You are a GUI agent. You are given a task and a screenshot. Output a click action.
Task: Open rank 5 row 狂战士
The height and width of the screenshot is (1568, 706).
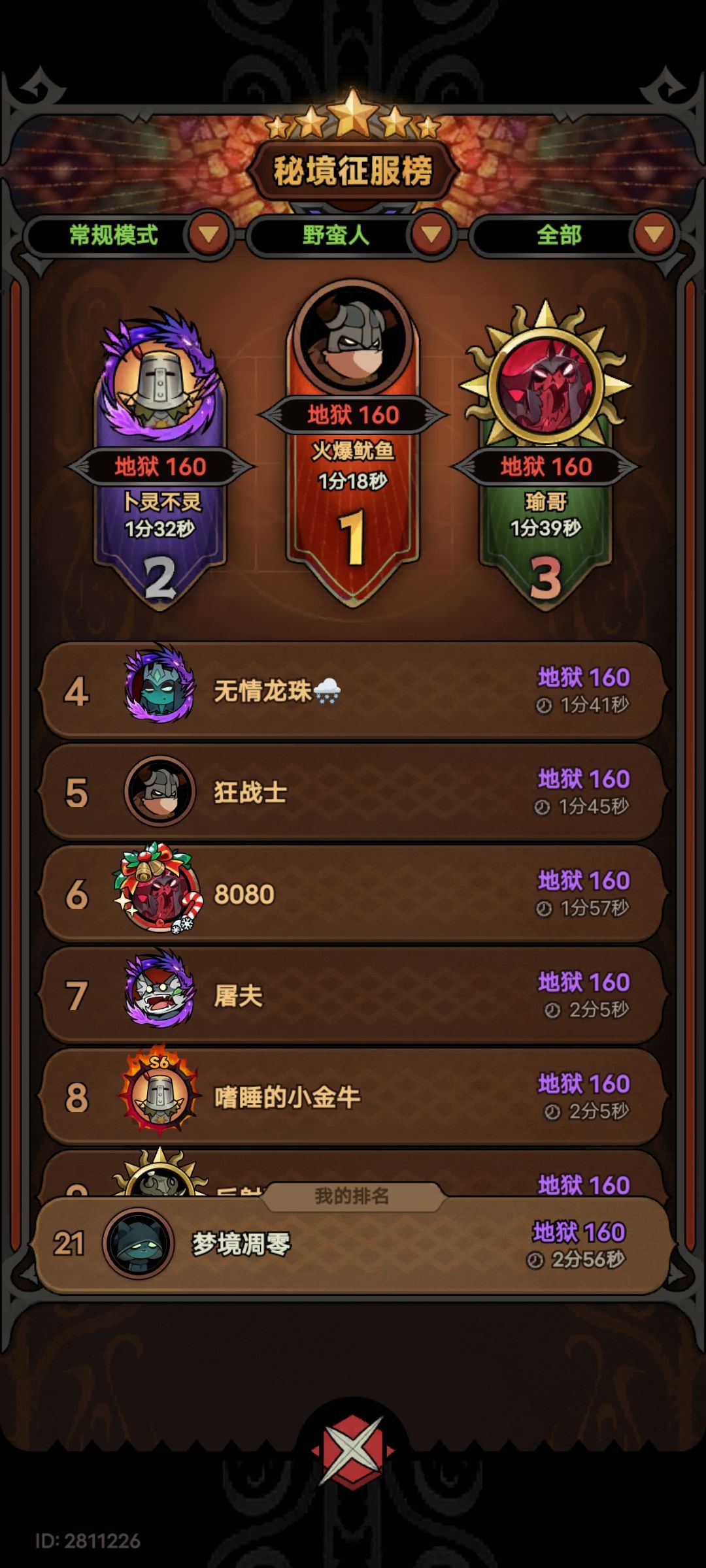coord(353,792)
